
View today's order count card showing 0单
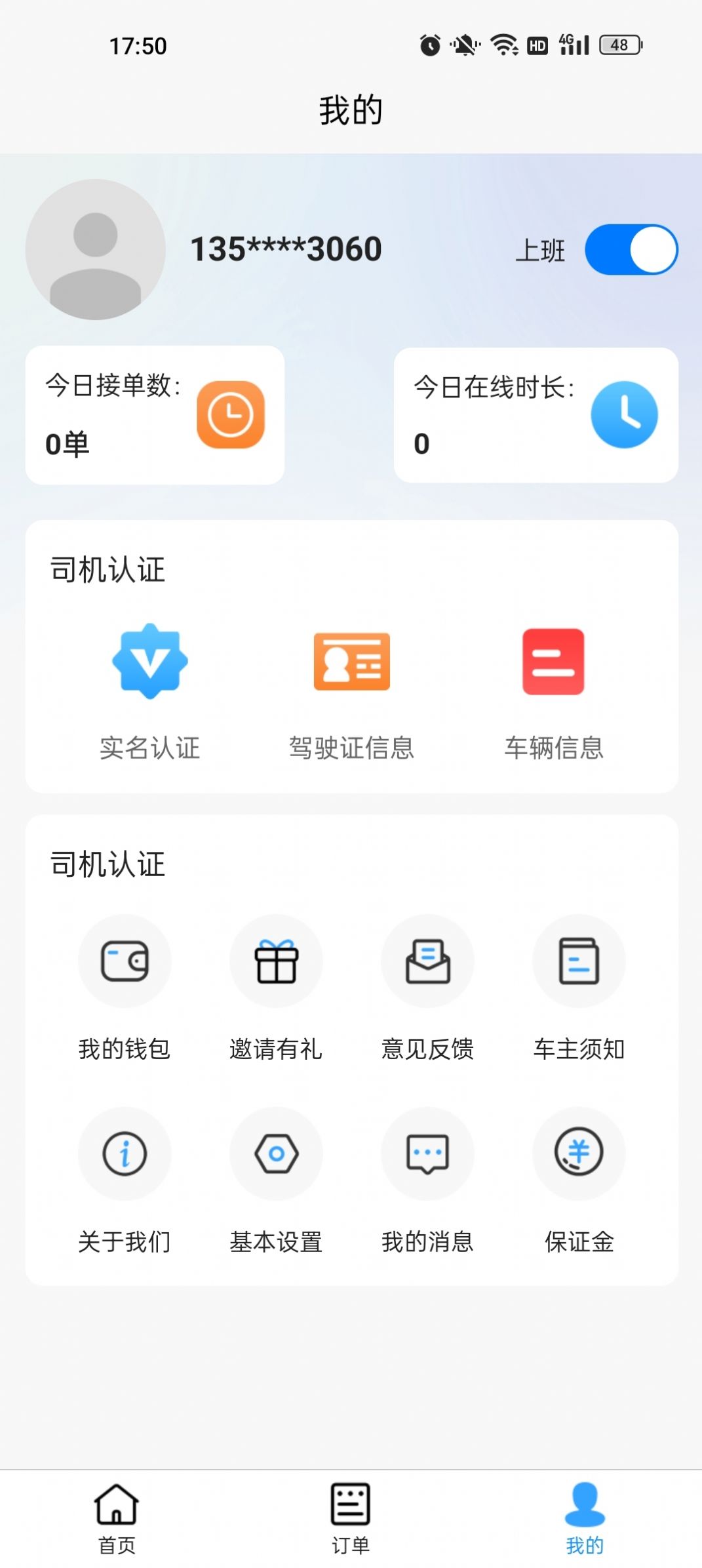(154, 414)
